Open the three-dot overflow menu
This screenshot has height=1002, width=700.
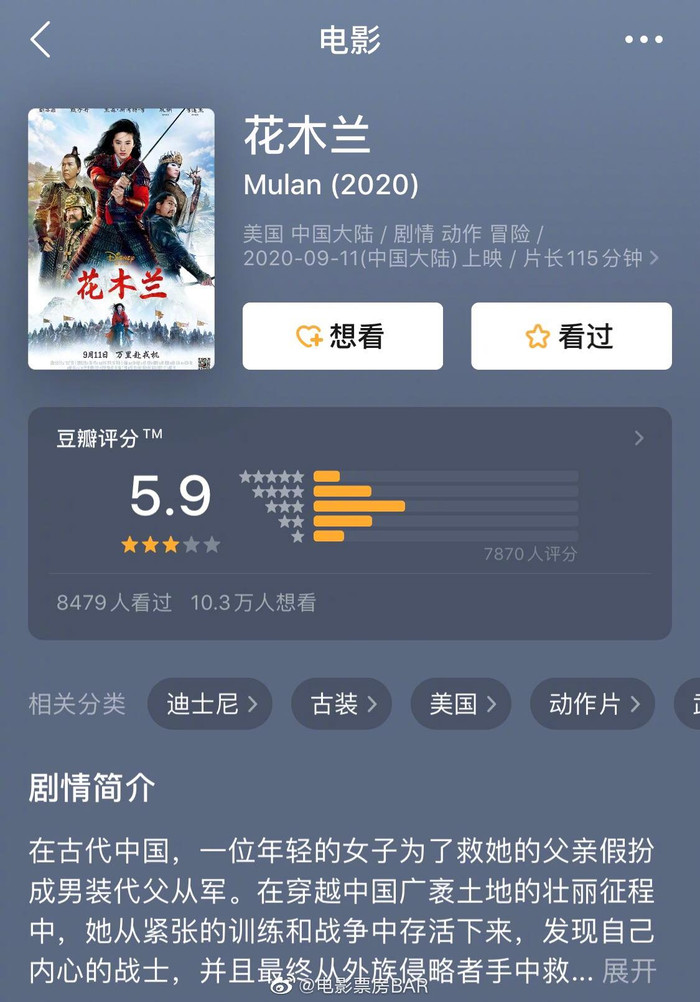click(x=643, y=40)
